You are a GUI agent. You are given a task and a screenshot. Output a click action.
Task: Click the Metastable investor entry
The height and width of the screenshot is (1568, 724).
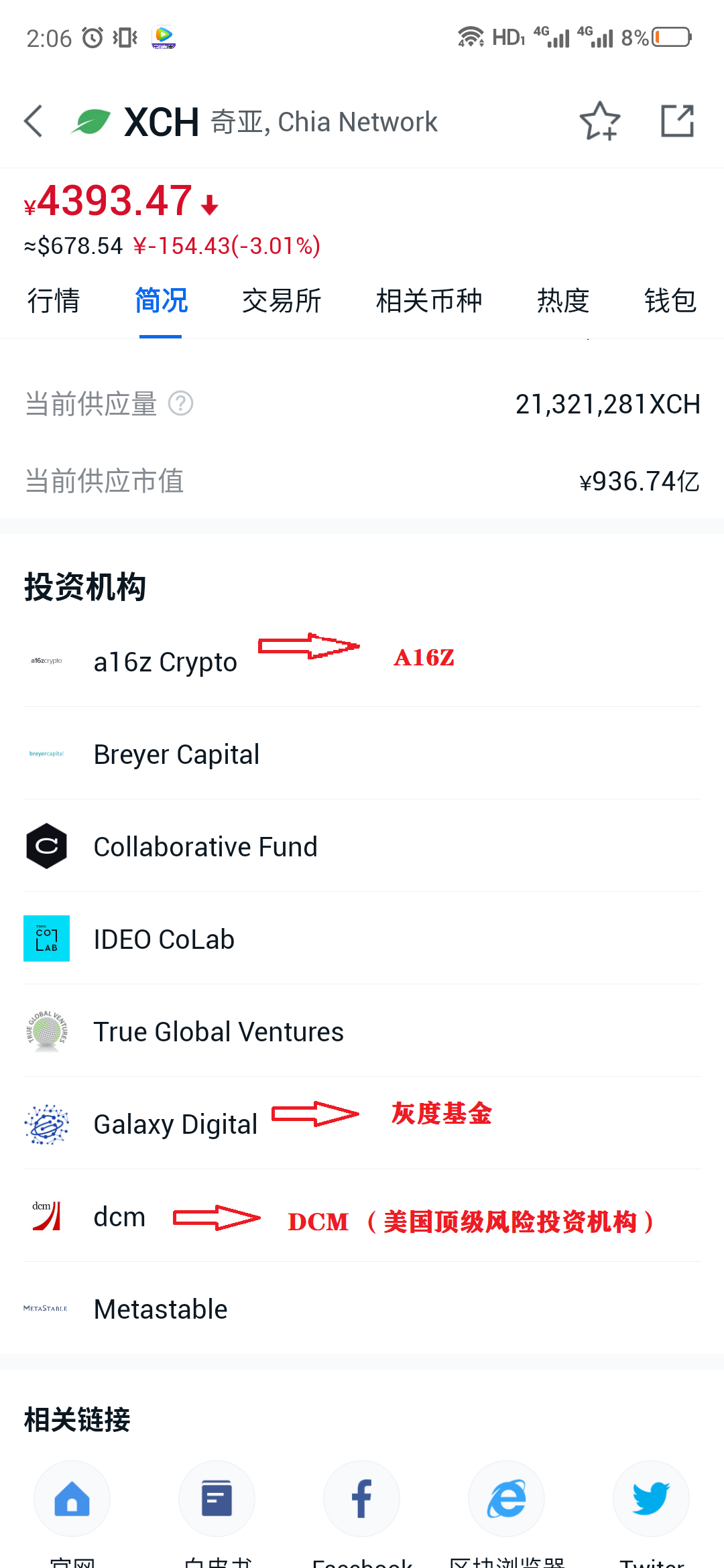pos(160,1309)
